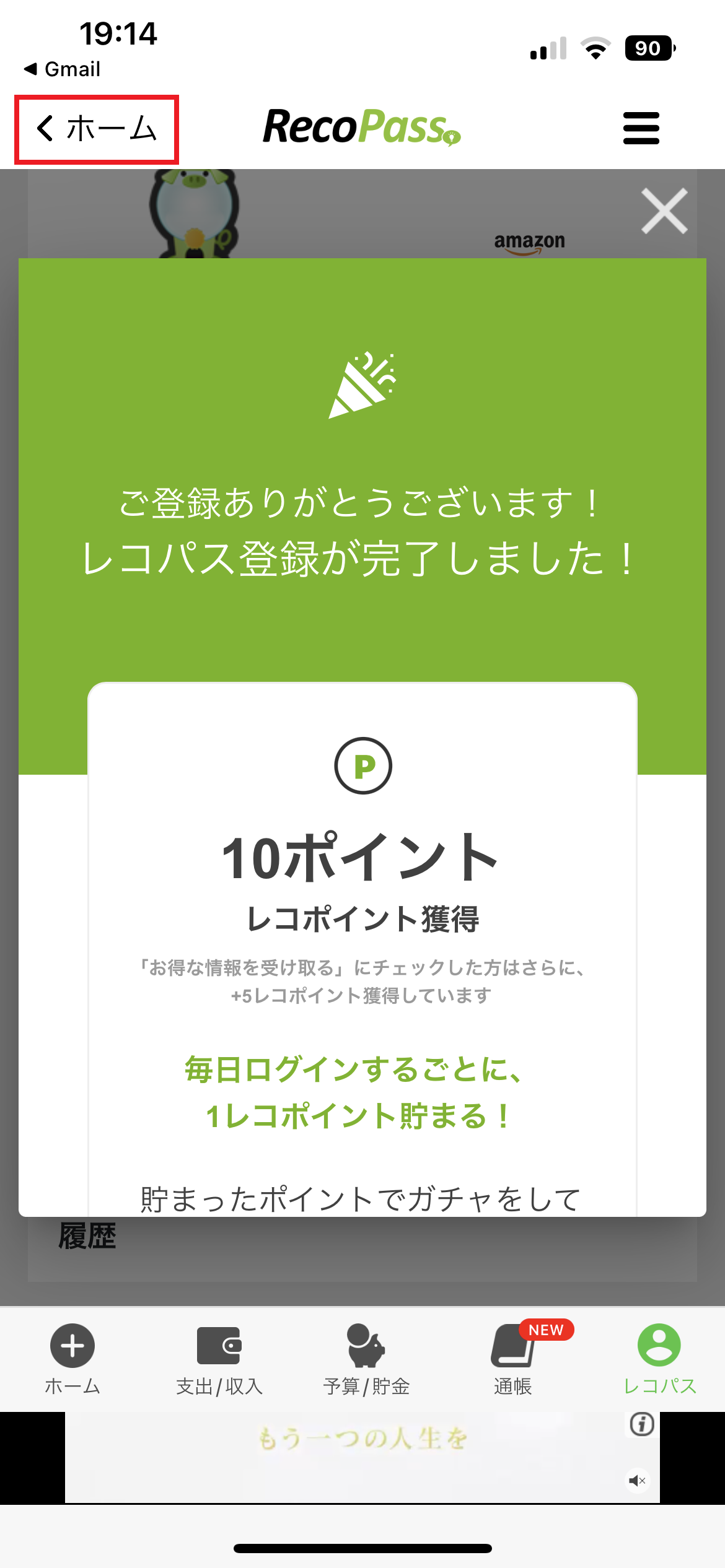Go back to ホーム screen
Viewport: 725px width, 1568px height.
97,129
